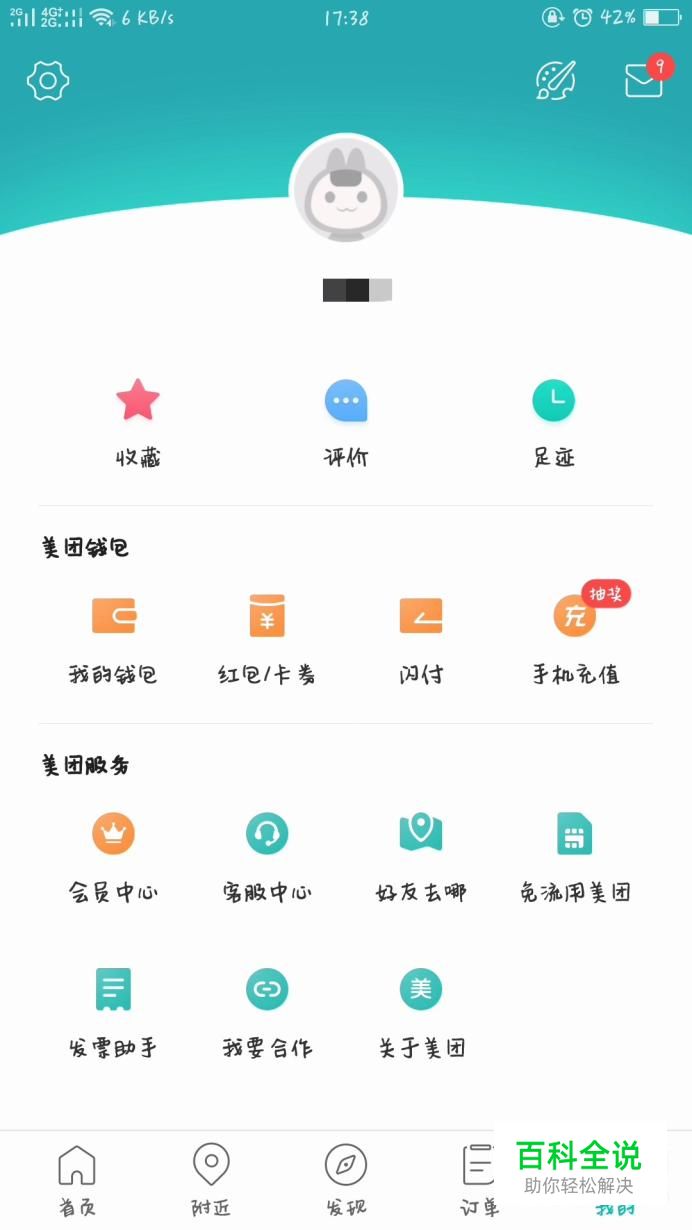
Task: Switch to the 首页 tab
Action: point(77,1180)
